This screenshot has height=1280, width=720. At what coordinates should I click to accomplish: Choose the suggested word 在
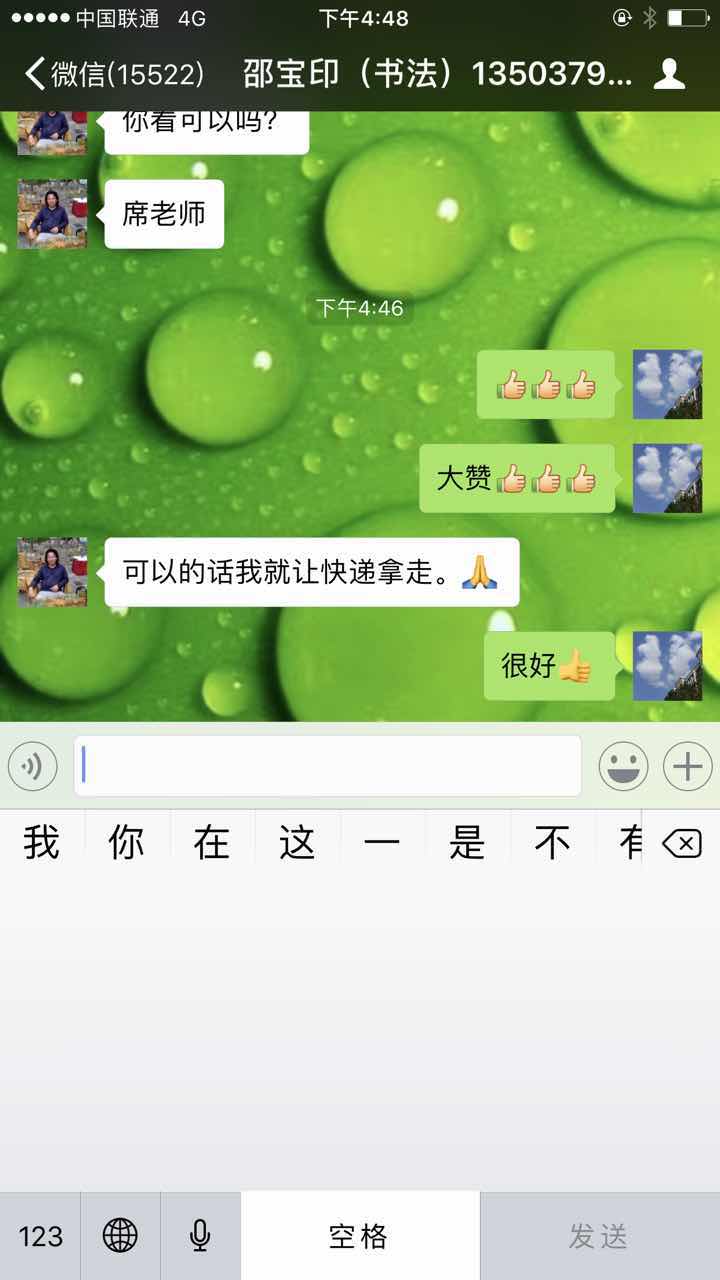pos(212,844)
